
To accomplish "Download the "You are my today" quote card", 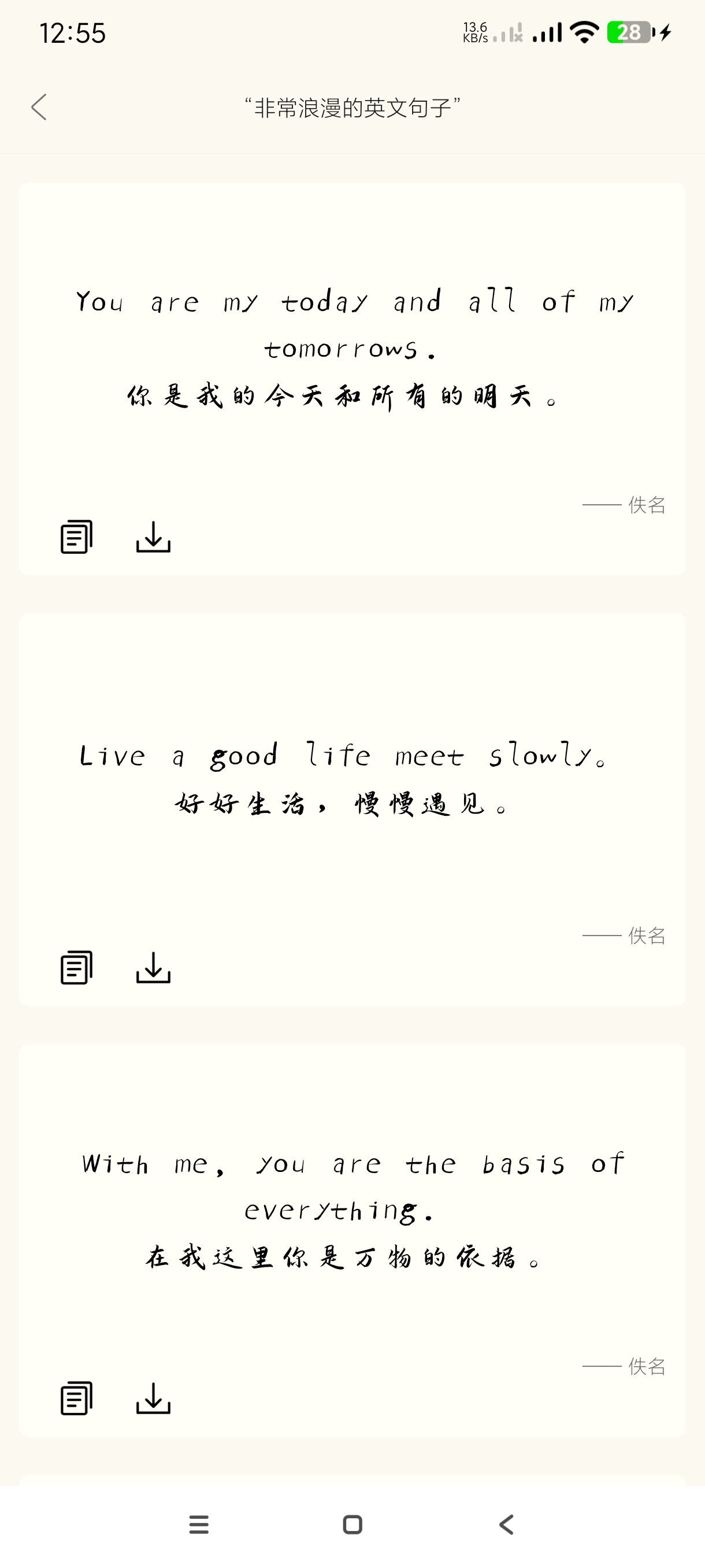I will [153, 537].
